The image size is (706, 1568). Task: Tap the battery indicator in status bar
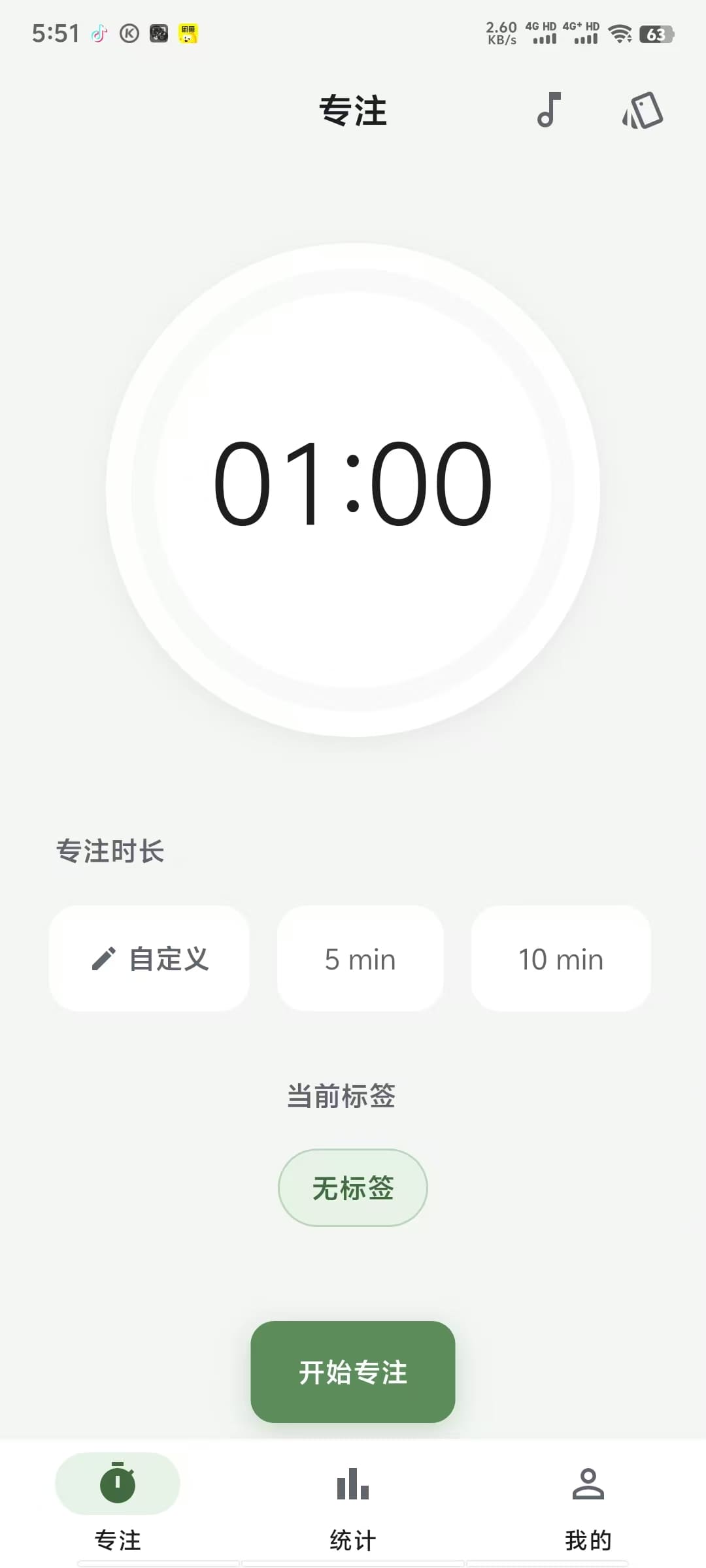pos(658,33)
